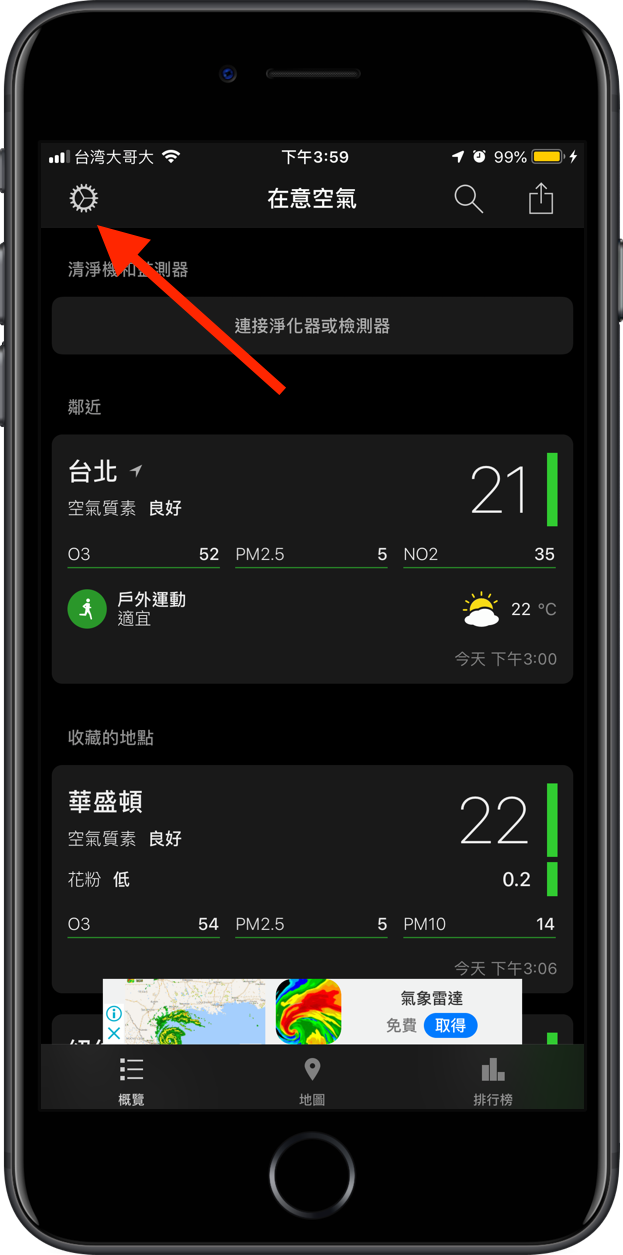Tap the share icon in top bar

pos(541,198)
